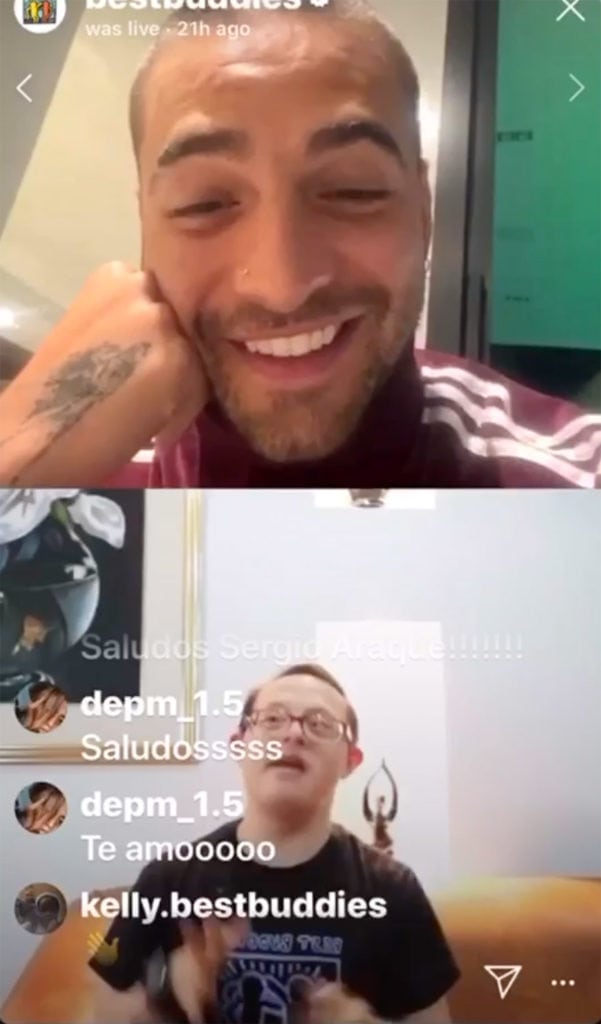Open the depm_1.5 profile from the Saludosssss comment
Viewport: 601px width, 1024px height.
click(x=161, y=704)
